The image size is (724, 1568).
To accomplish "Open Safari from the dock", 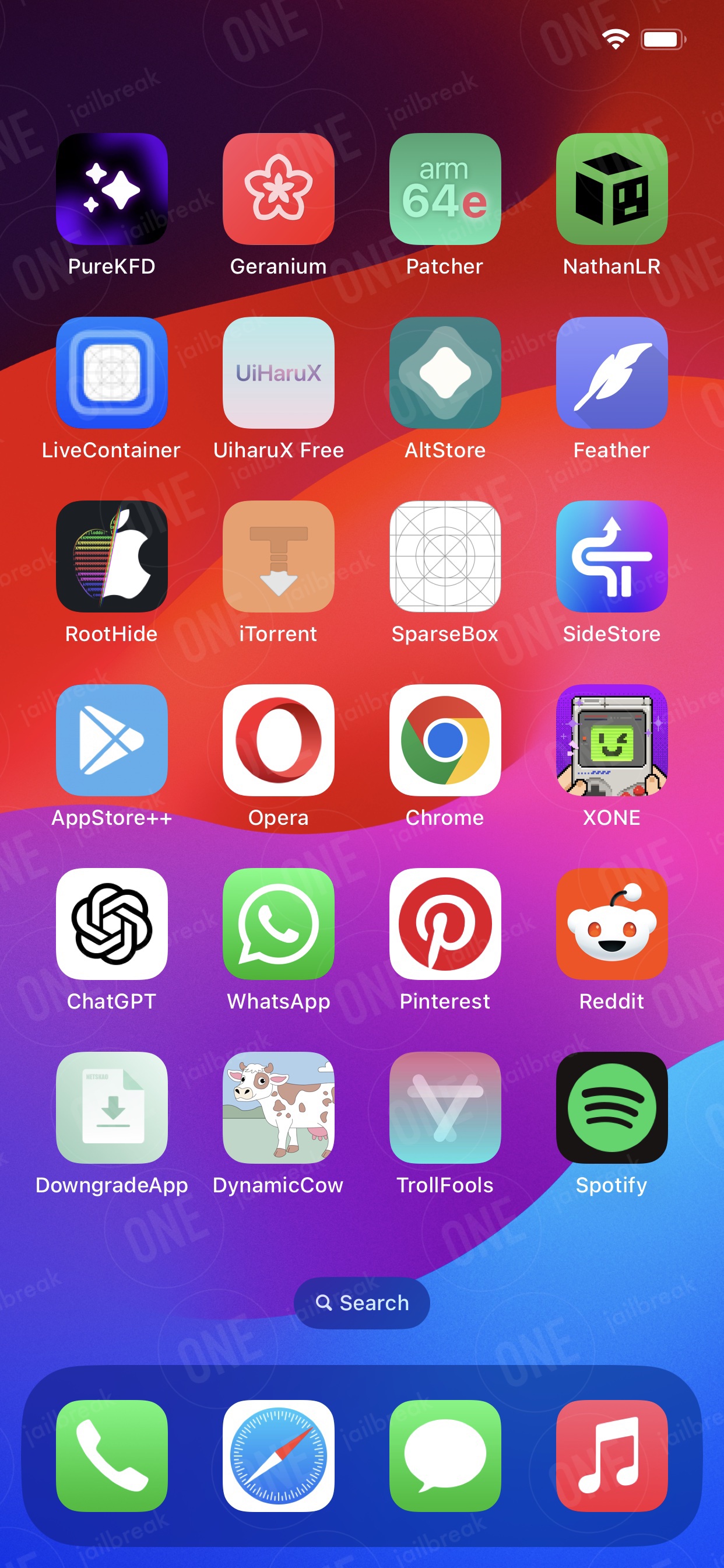I will (x=279, y=1456).
